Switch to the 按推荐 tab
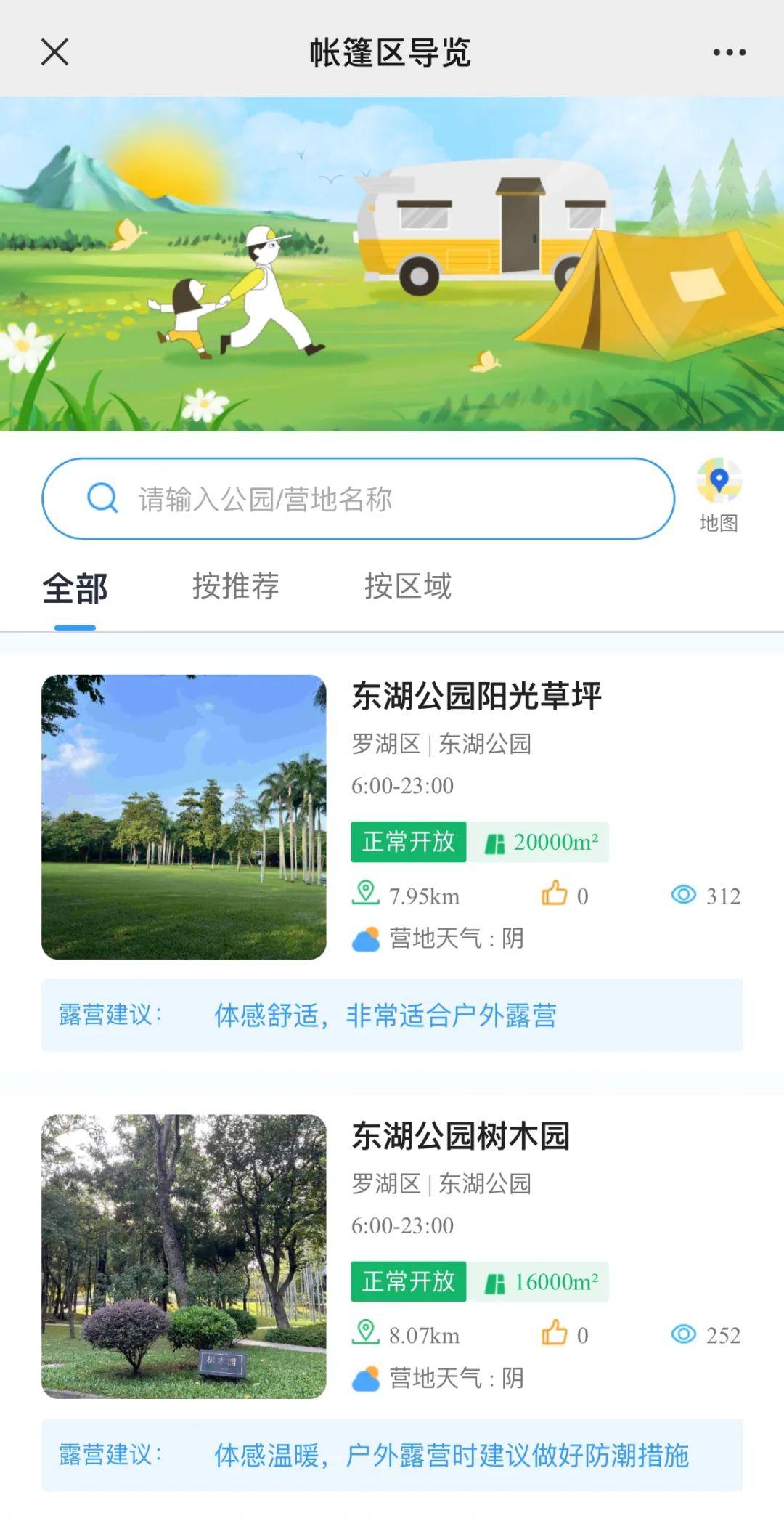This screenshot has height=1521, width=784. coord(235,586)
